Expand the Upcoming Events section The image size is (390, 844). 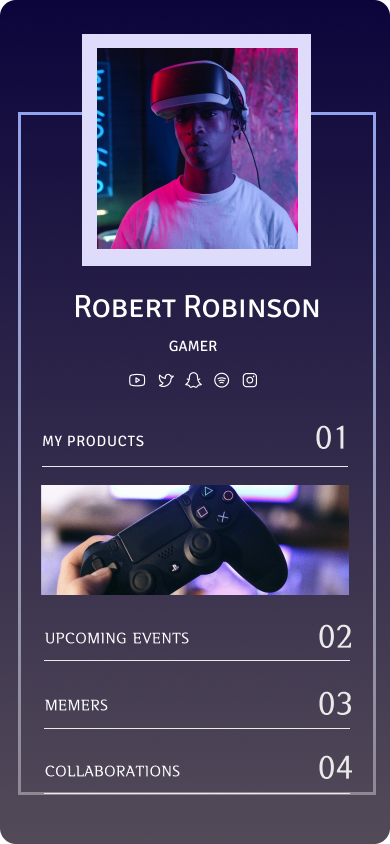[197, 638]
